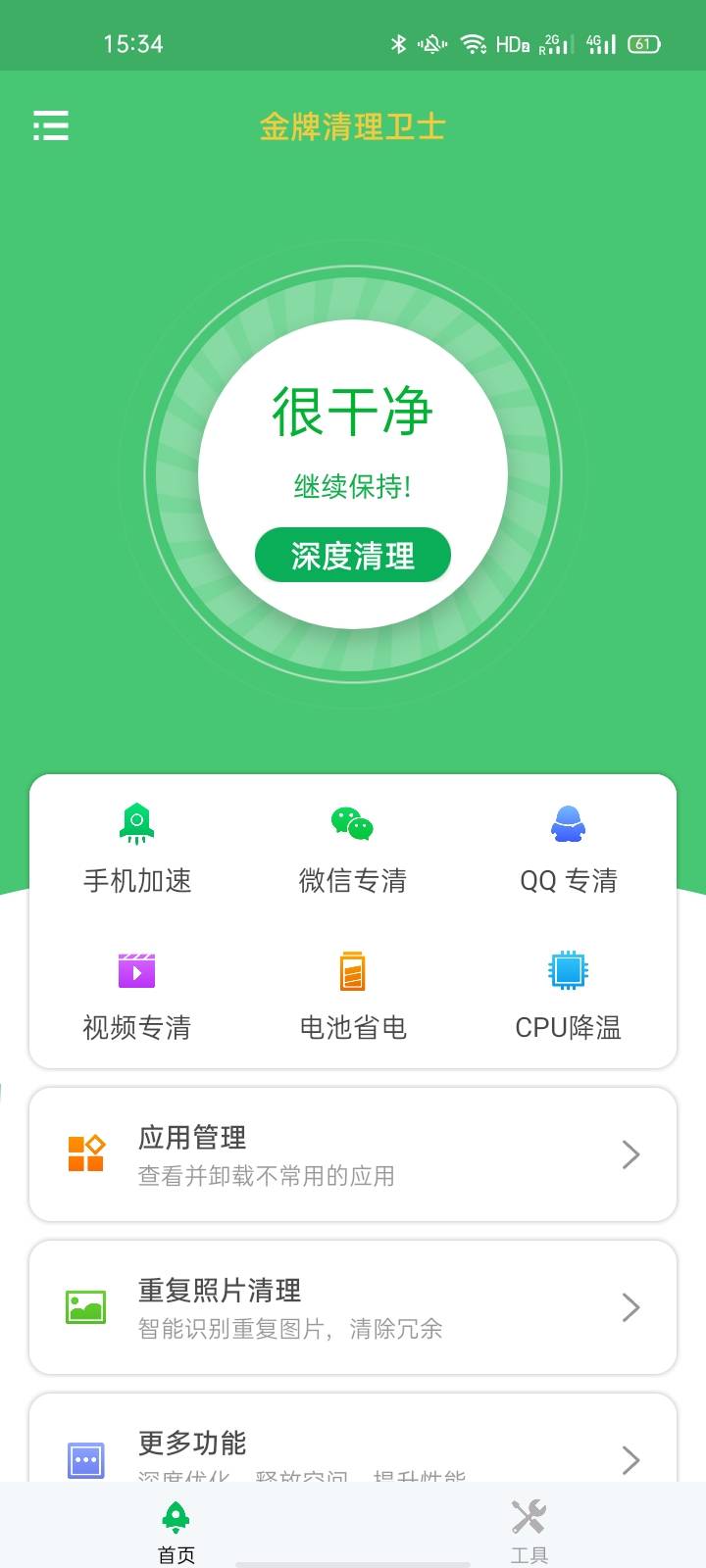Click the battery level indicator in status bar

[x=642, y=44]
